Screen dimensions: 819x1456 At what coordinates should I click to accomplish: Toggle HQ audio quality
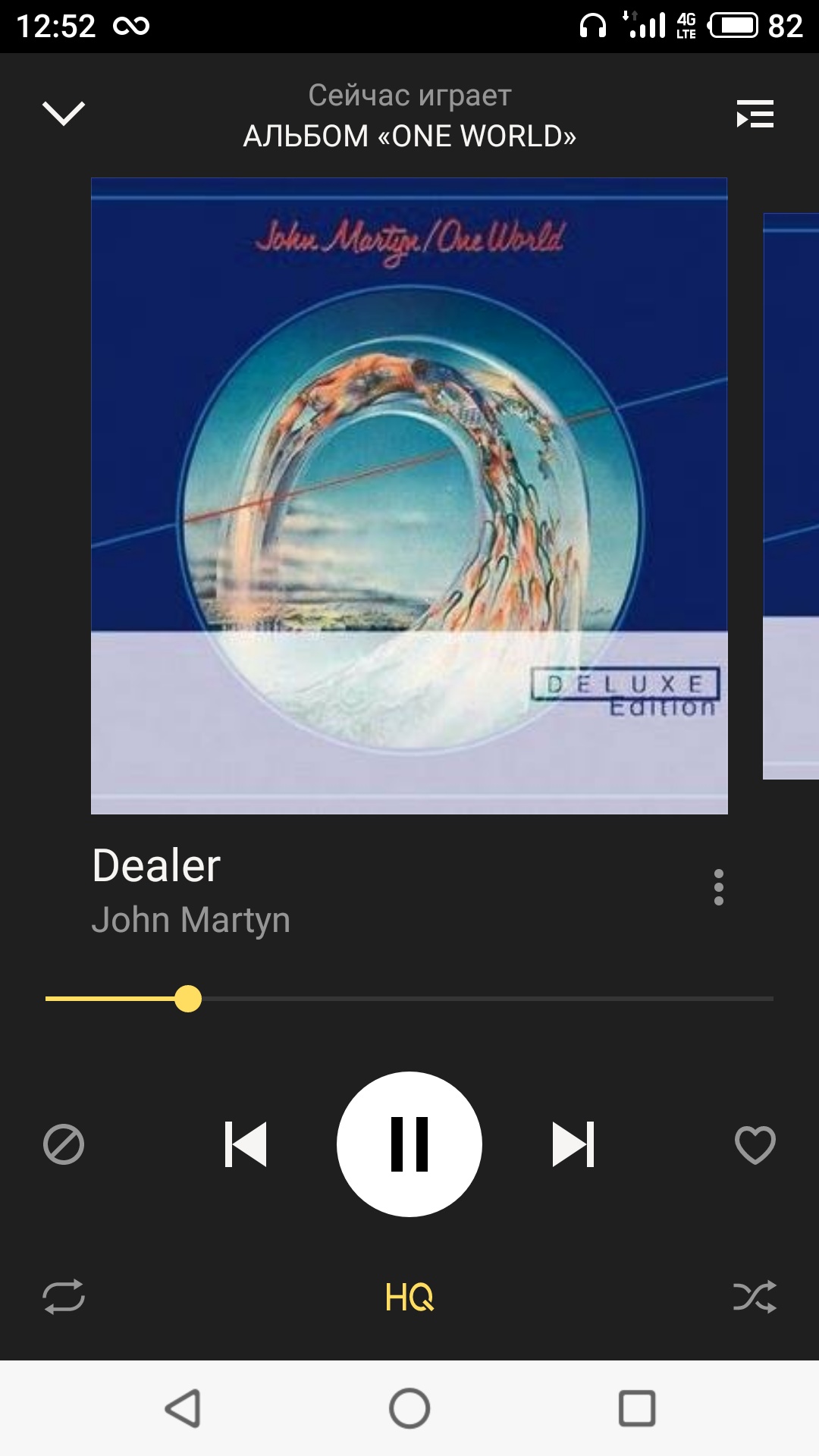(x=409, y=1297)
